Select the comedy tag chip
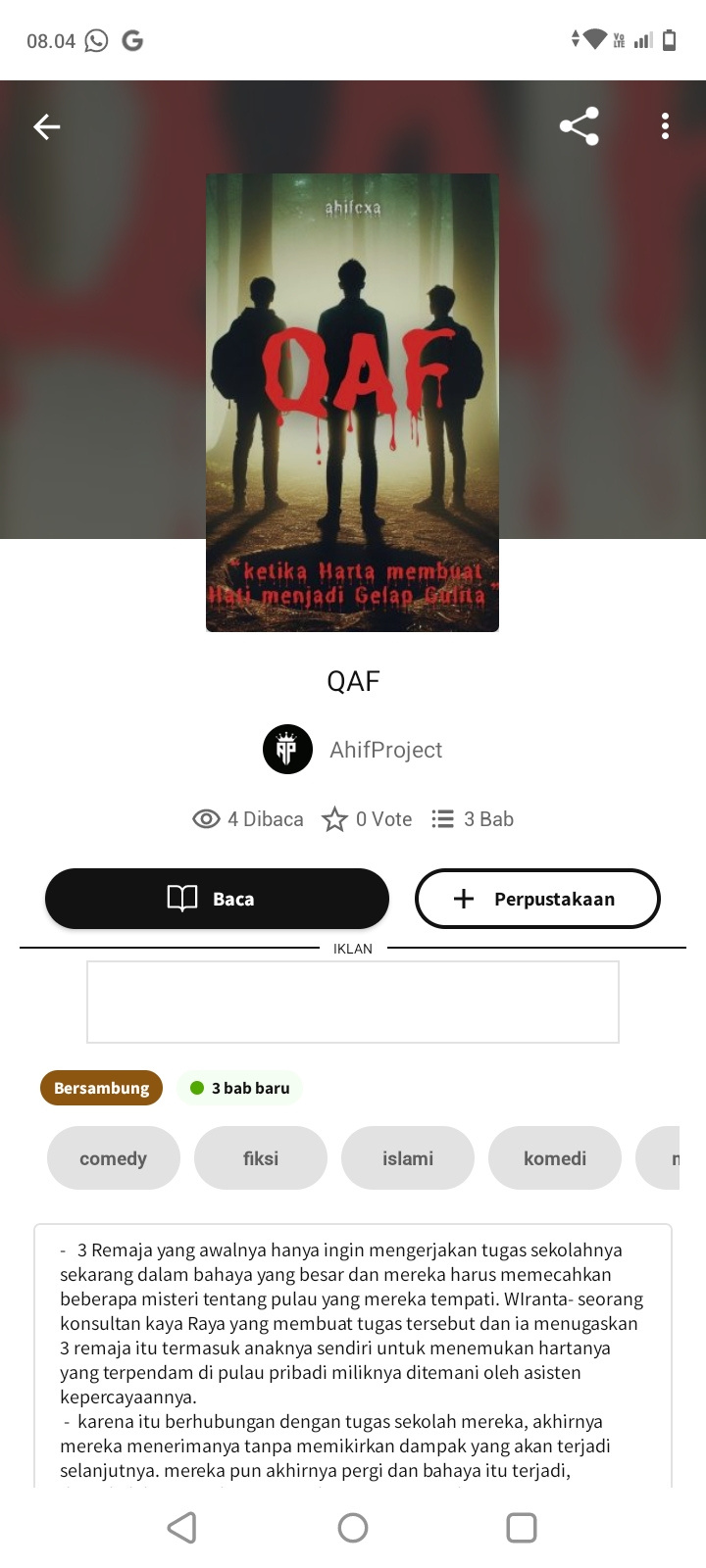 [x=114, y=1158]
